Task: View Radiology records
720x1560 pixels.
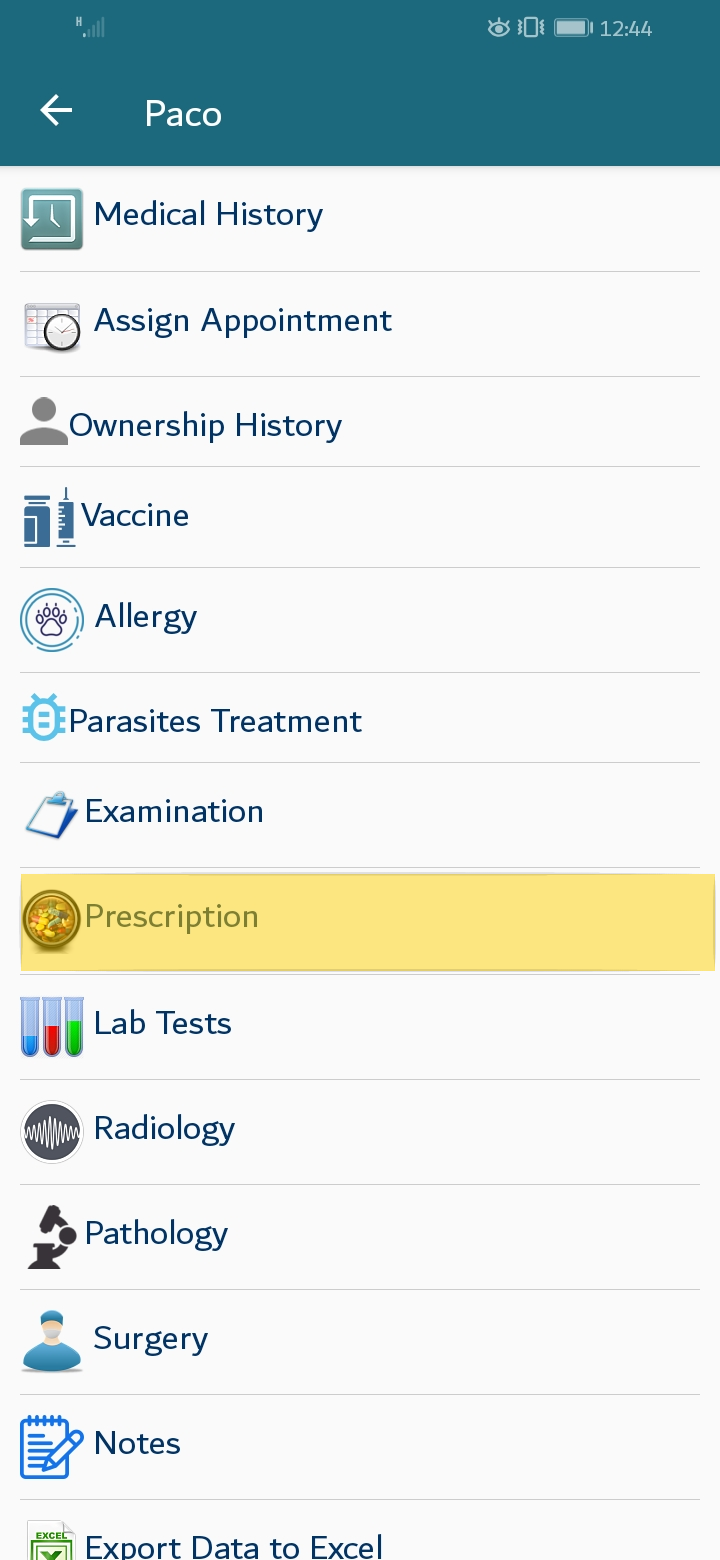Action: pos(360,1132)
